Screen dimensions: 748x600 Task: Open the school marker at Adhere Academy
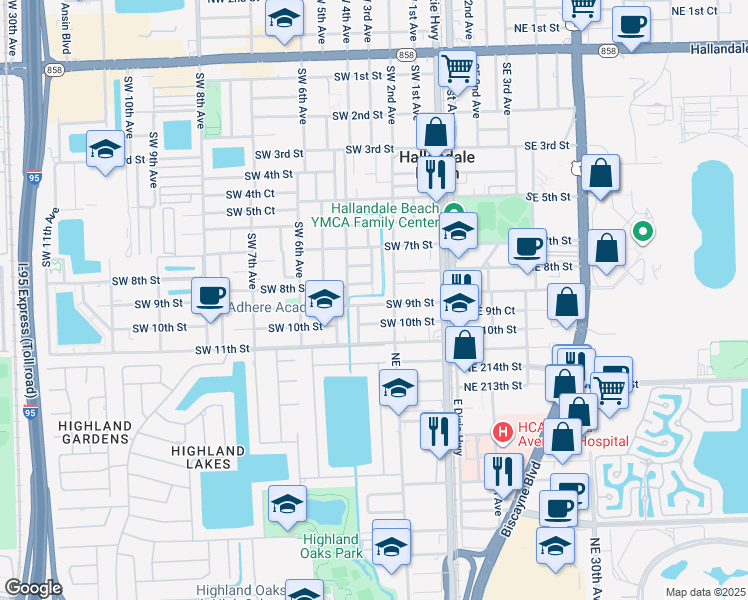coord(324,302)
